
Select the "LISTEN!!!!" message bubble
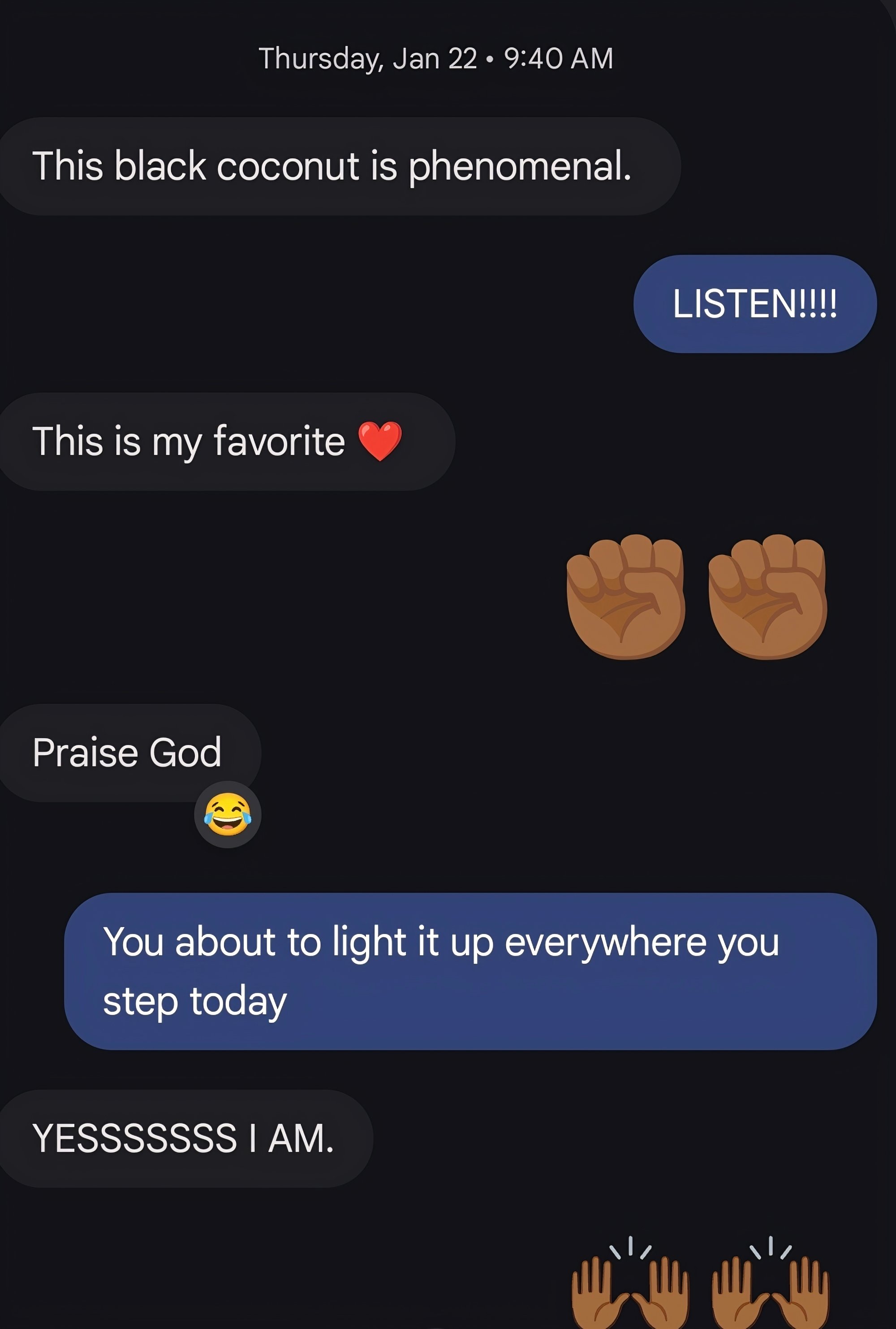[754, 303]
